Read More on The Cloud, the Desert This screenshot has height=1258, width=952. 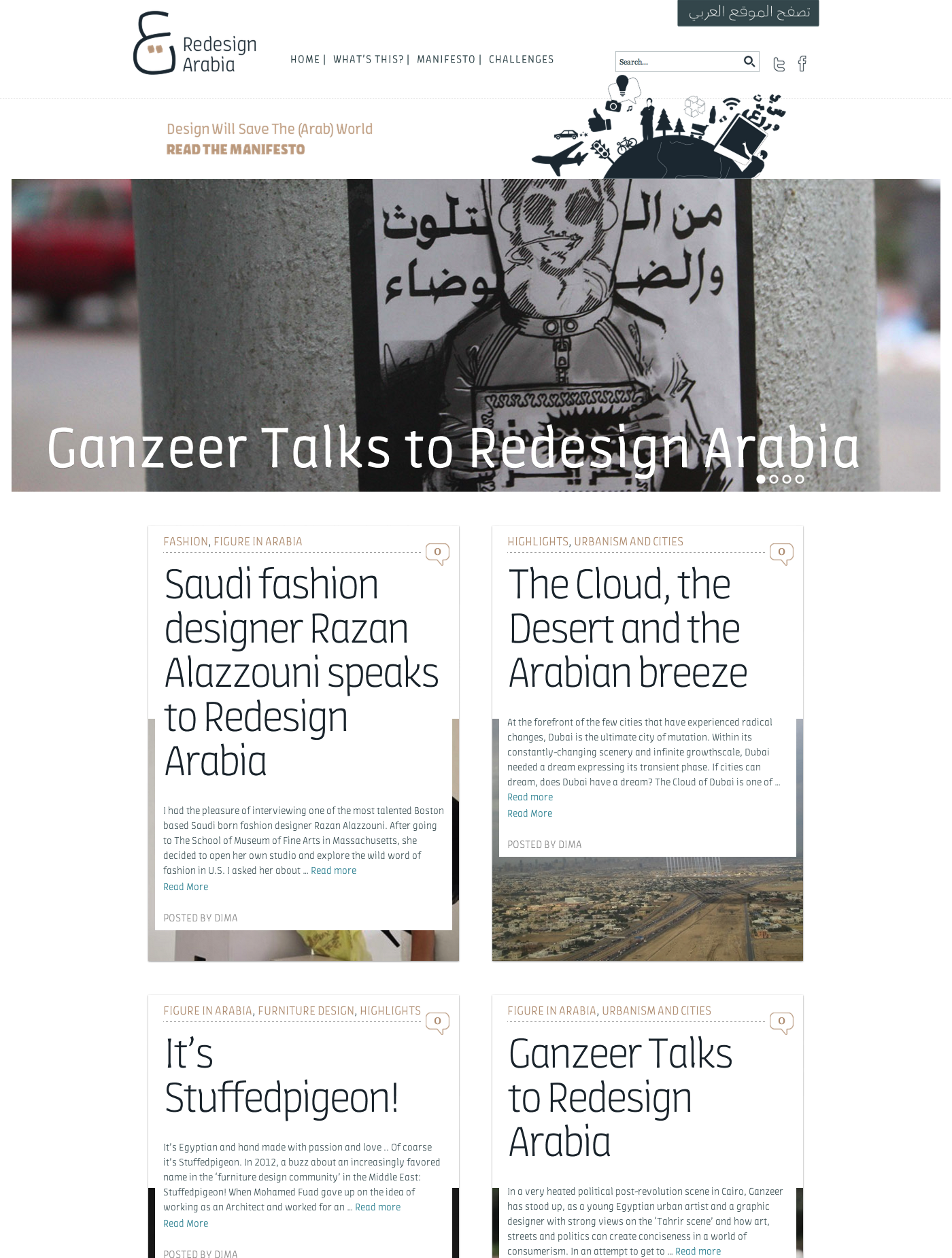(530, 813)
